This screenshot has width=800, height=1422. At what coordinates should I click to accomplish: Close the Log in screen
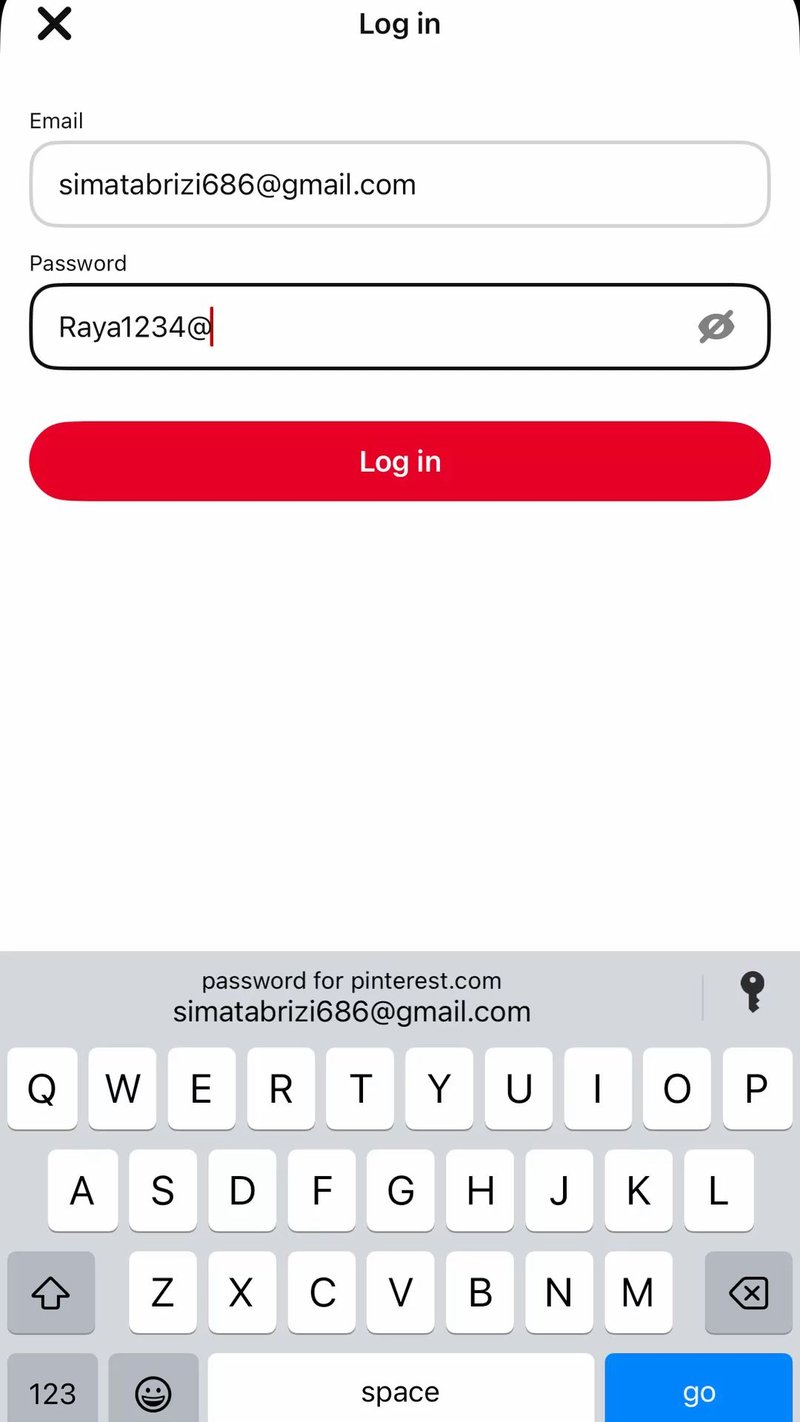tap(54, 24)
